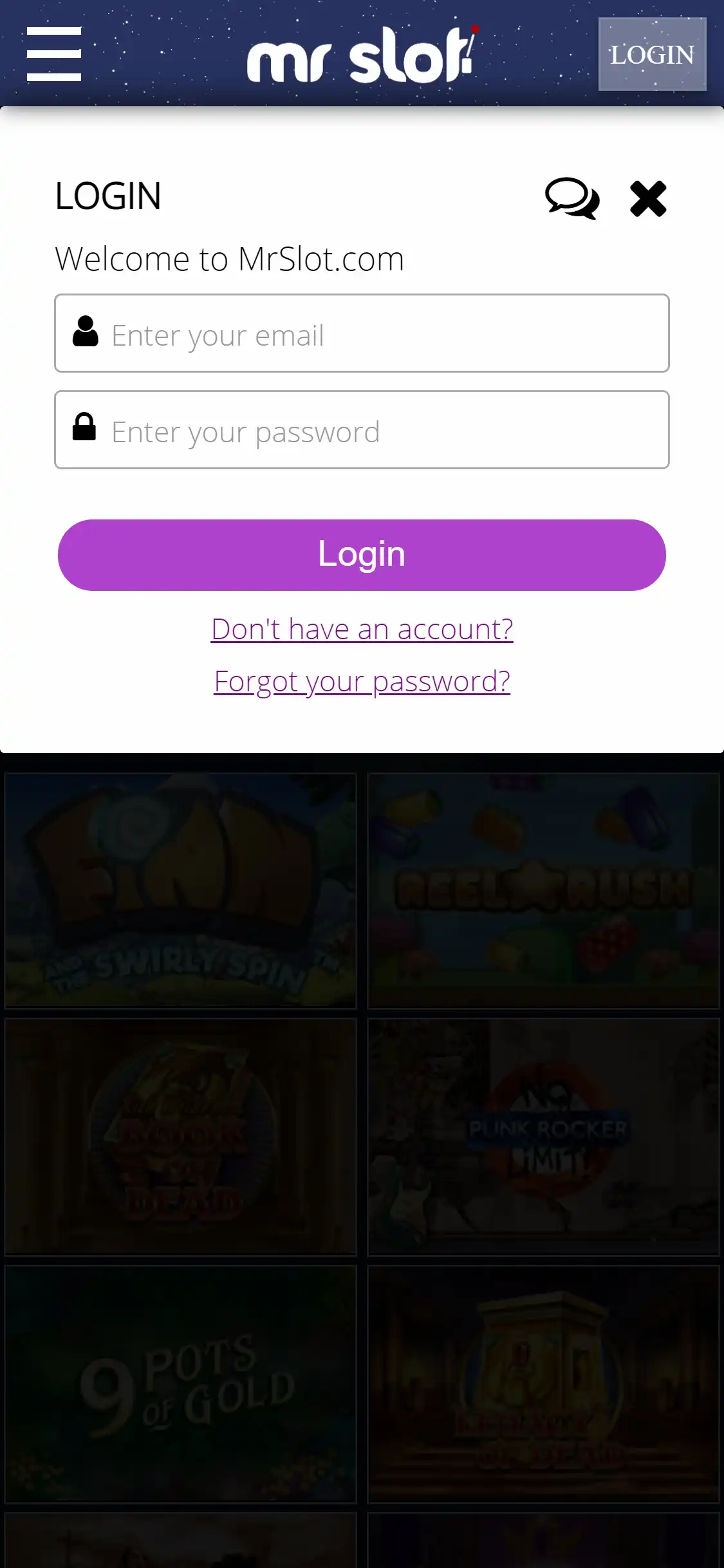Open "Forgot your password?" link
Image resolution: width=724 pixels, height=1568 pixels.
click(x=362, y=681)
